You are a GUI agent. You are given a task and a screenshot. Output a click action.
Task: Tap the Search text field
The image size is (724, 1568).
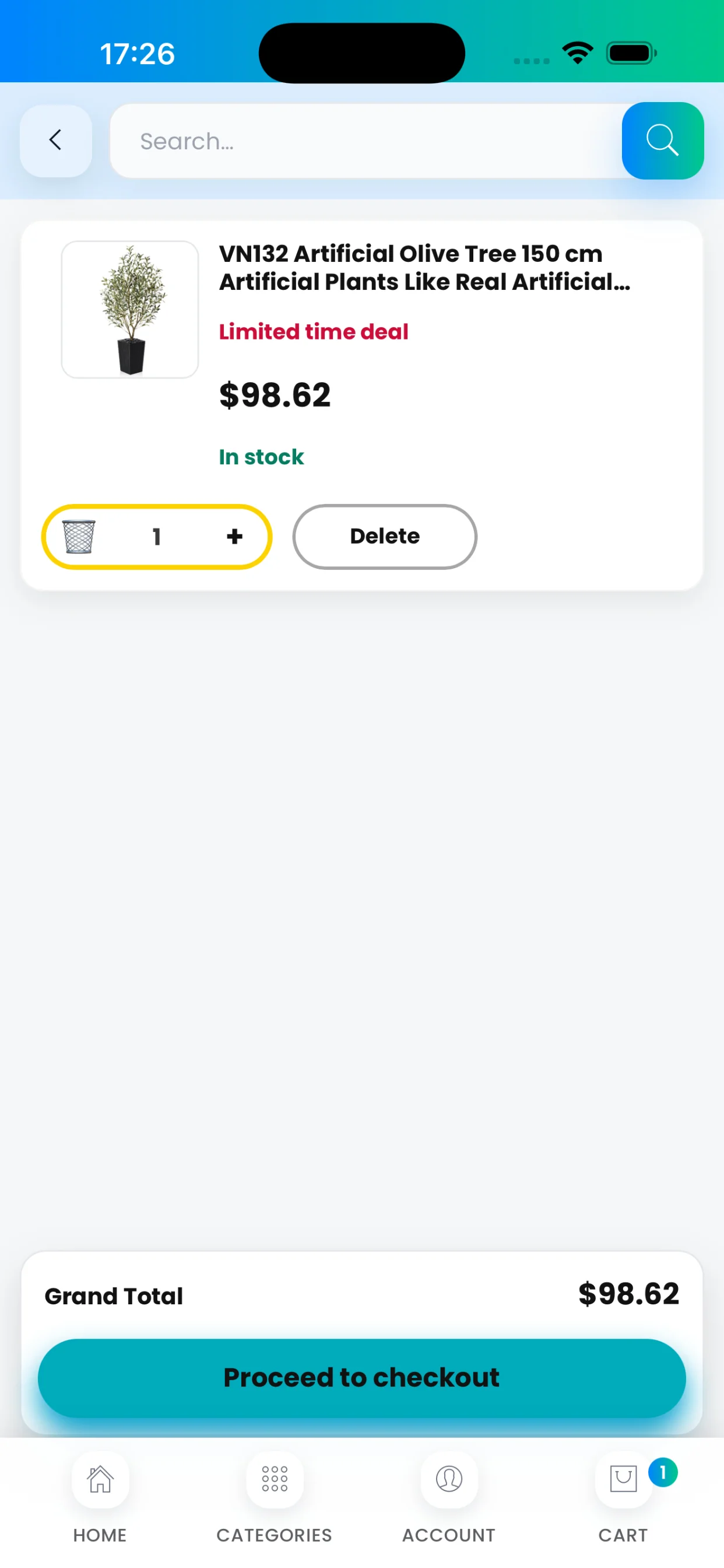click(x=365, y=141)
